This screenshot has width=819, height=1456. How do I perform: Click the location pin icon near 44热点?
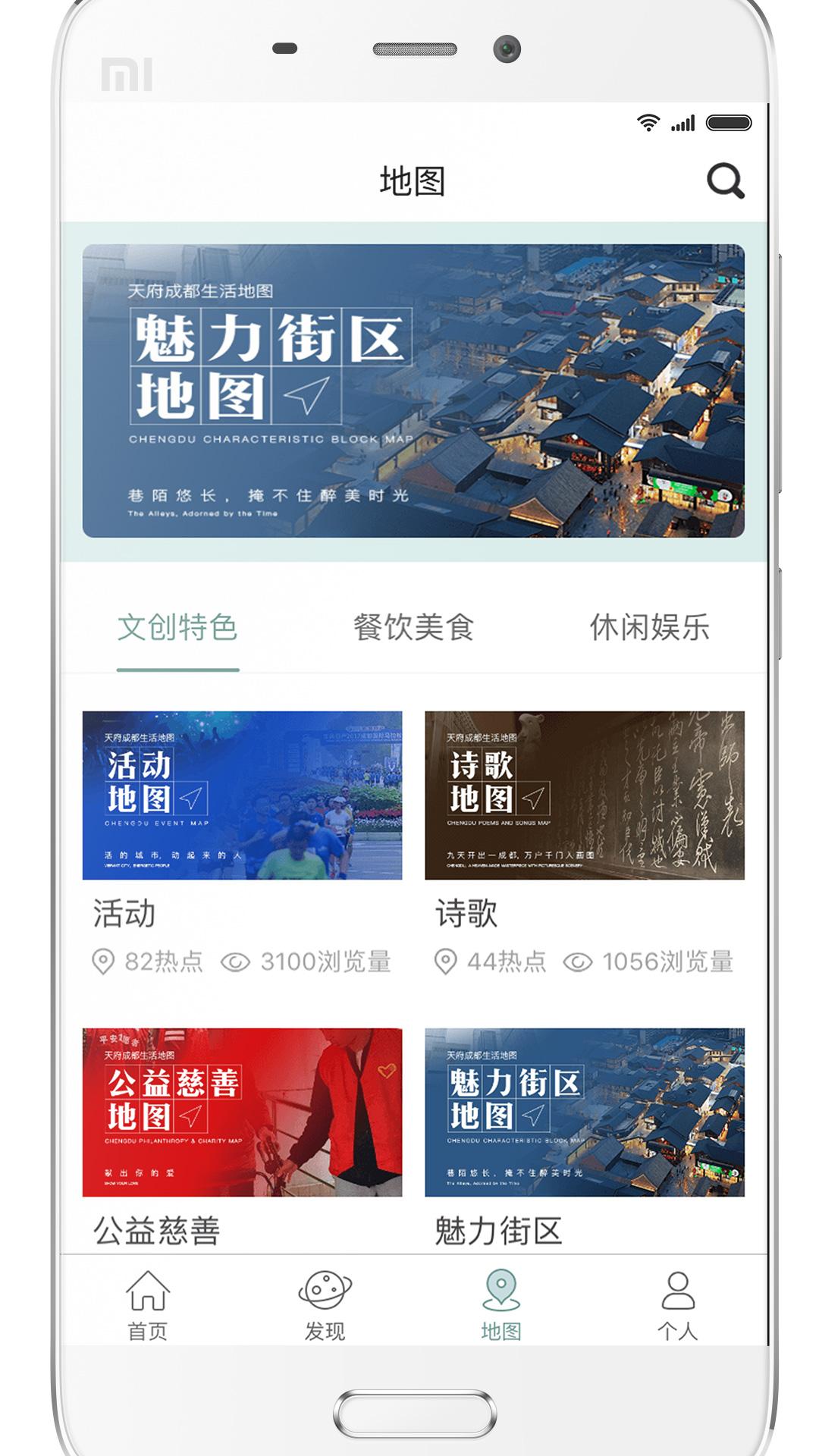click(444, 959)
